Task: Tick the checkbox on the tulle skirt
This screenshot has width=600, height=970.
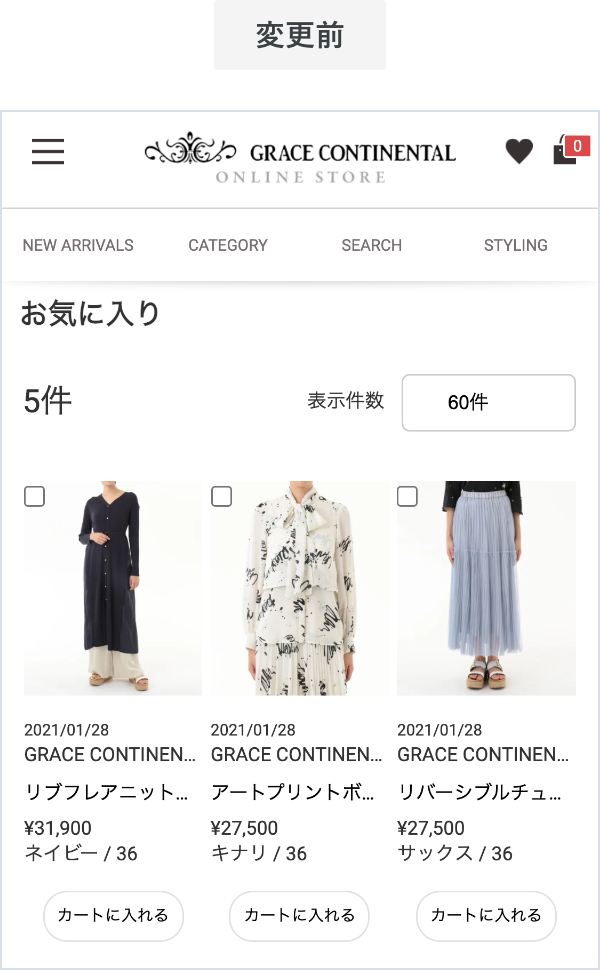Action: (407, 496)
